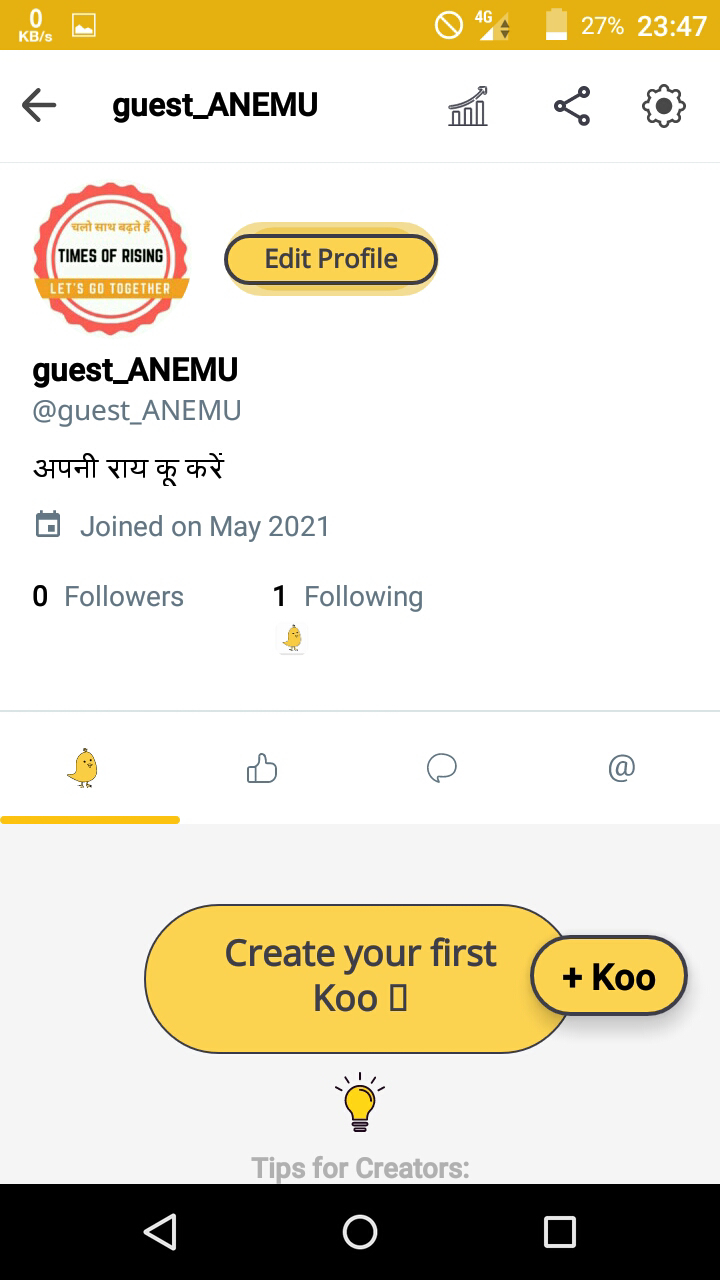The width and height of the screenshot is (720, 1280).
Task: Open settings gear icon
Action: [663, 106]
